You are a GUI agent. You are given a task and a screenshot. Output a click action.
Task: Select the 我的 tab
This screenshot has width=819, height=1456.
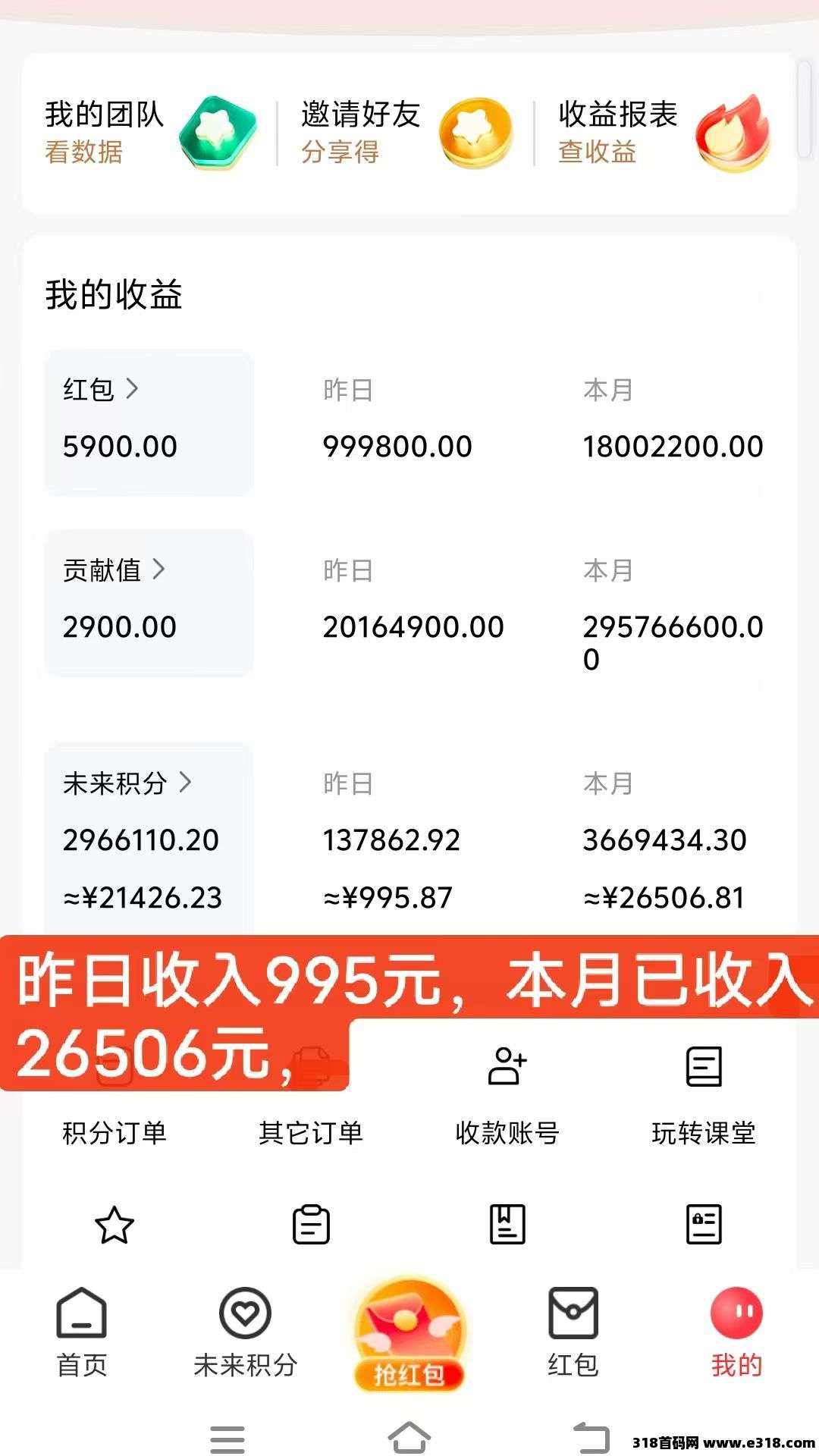[736, 1332]
